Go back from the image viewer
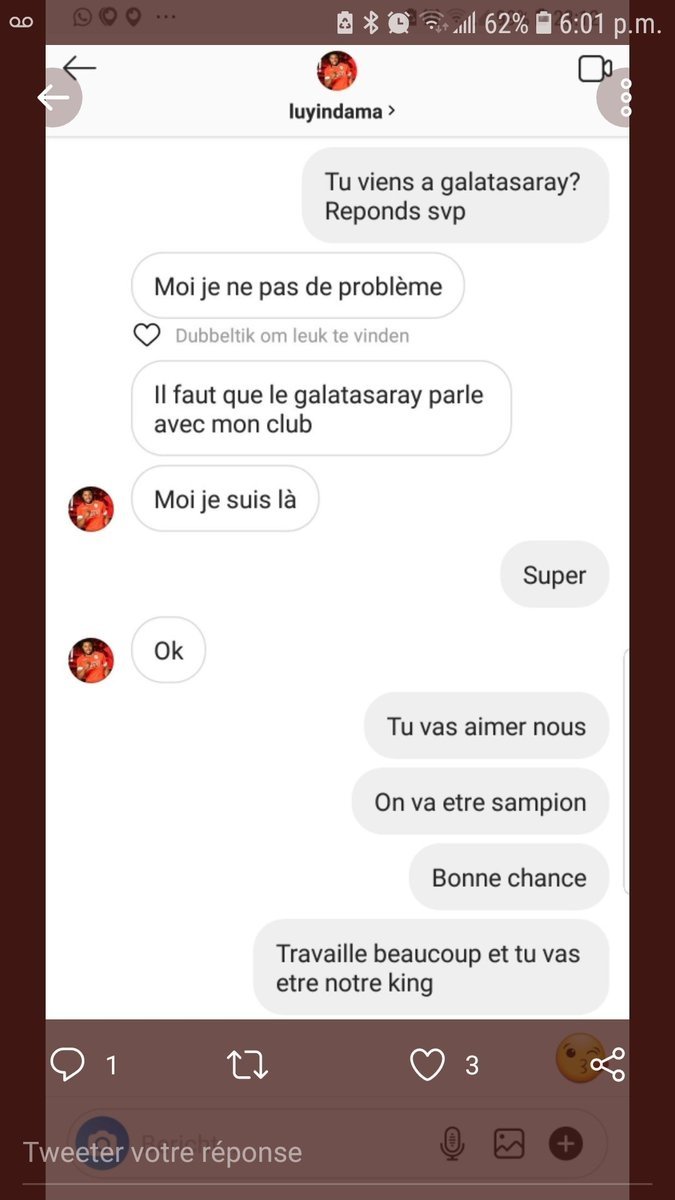The width and height of the screenshot is (675, 1200). 53,98
